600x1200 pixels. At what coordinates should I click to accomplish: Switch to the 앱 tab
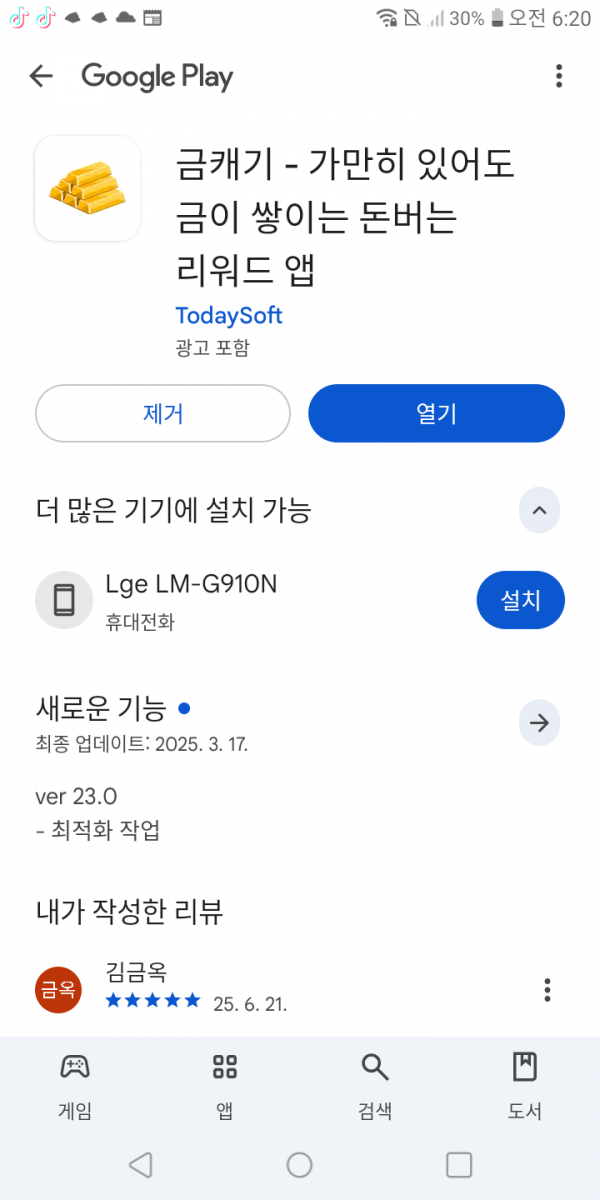pyautogui.click(x=225, y=1085)
